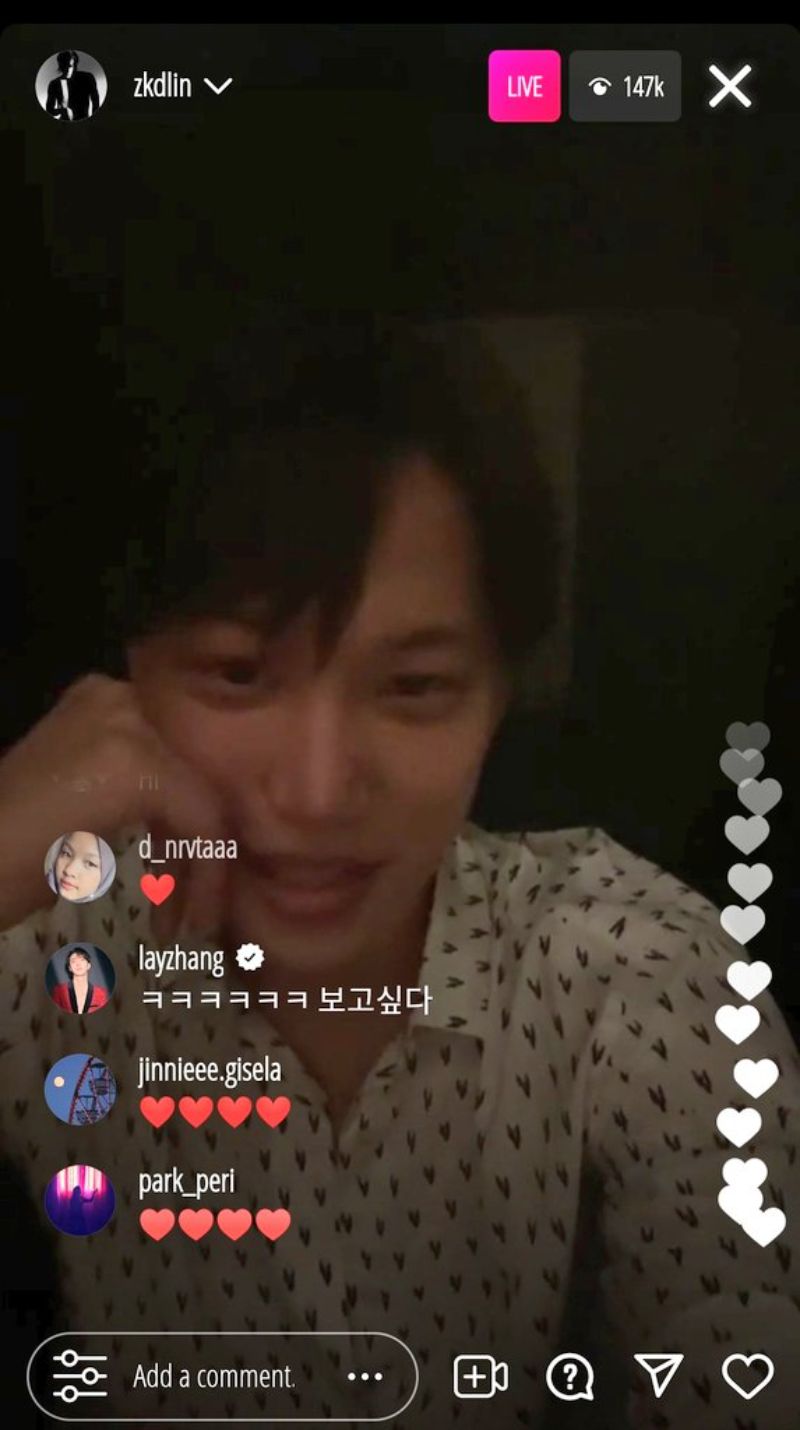
Task: Open jinnieee.gisela's profile
Action: [x=80, y=1089]
